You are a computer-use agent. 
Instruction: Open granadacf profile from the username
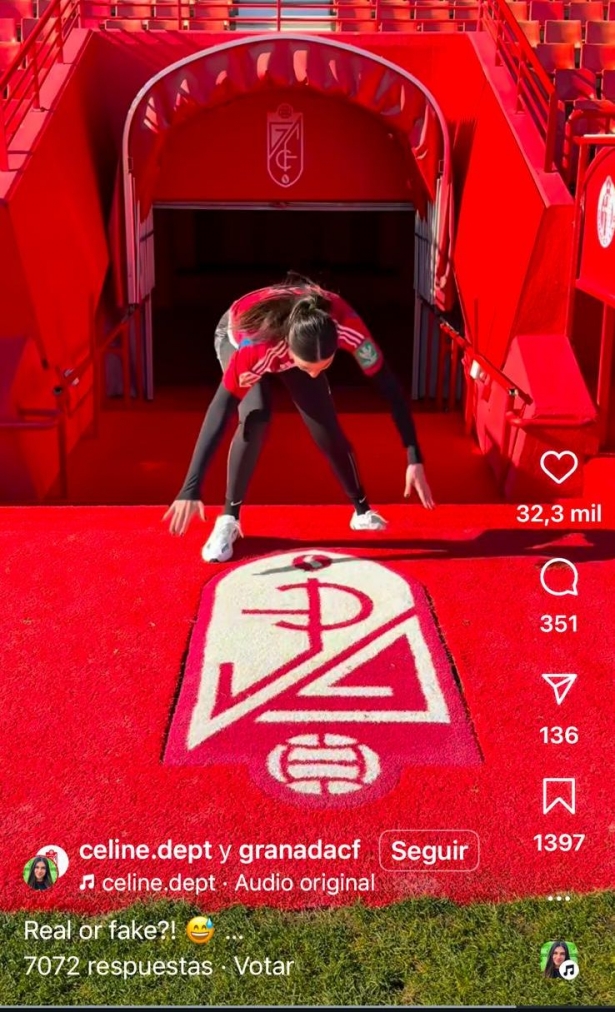coord(299,850)
